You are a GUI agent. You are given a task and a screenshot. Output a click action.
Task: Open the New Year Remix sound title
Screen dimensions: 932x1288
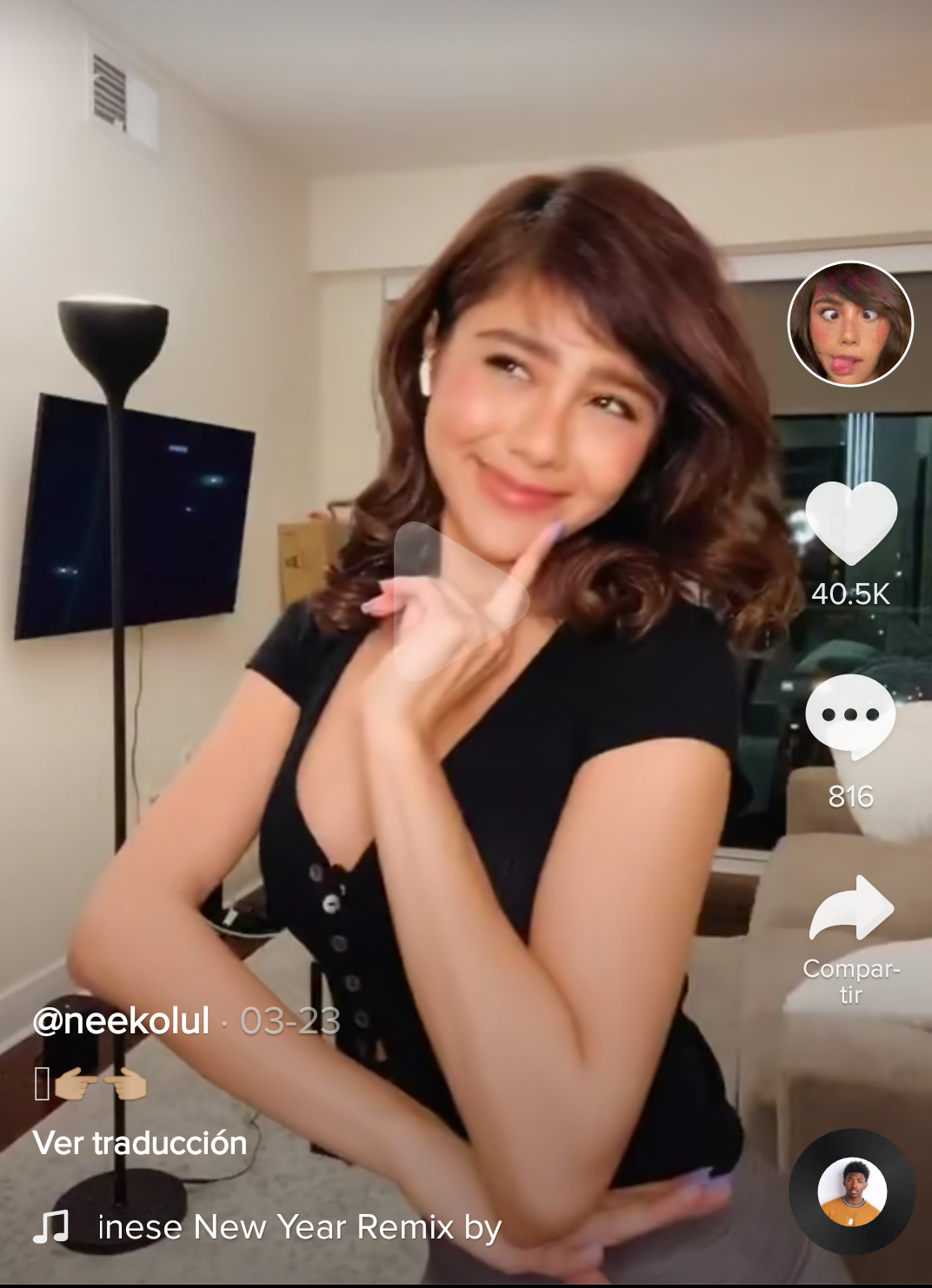tap(299, 1227)
